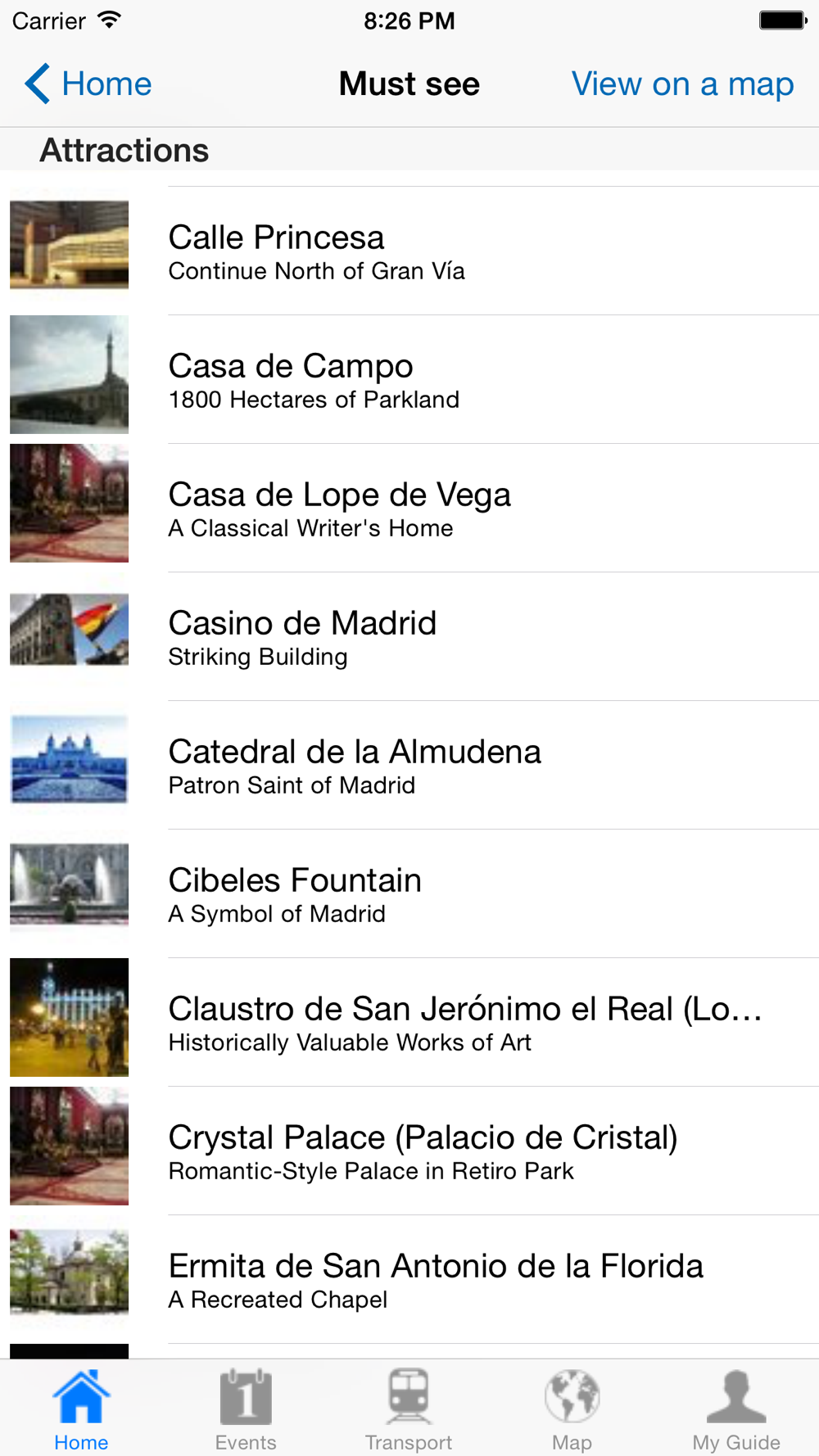Screen dimensions: 819x1456
Task: Open Casino de Madrid entry
Action: [x=409, y=636]
